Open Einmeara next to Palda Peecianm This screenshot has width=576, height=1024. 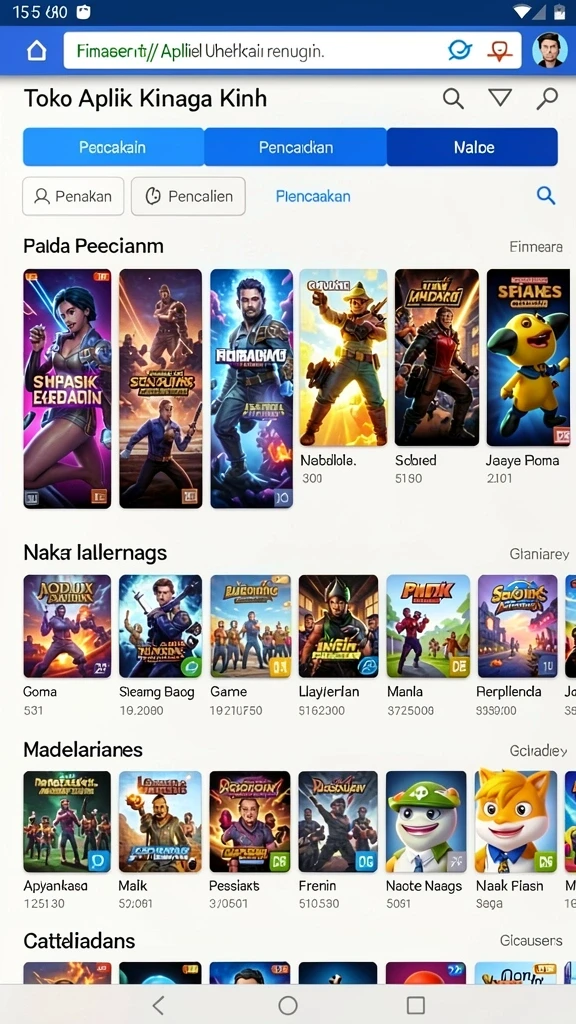point(536,247)
